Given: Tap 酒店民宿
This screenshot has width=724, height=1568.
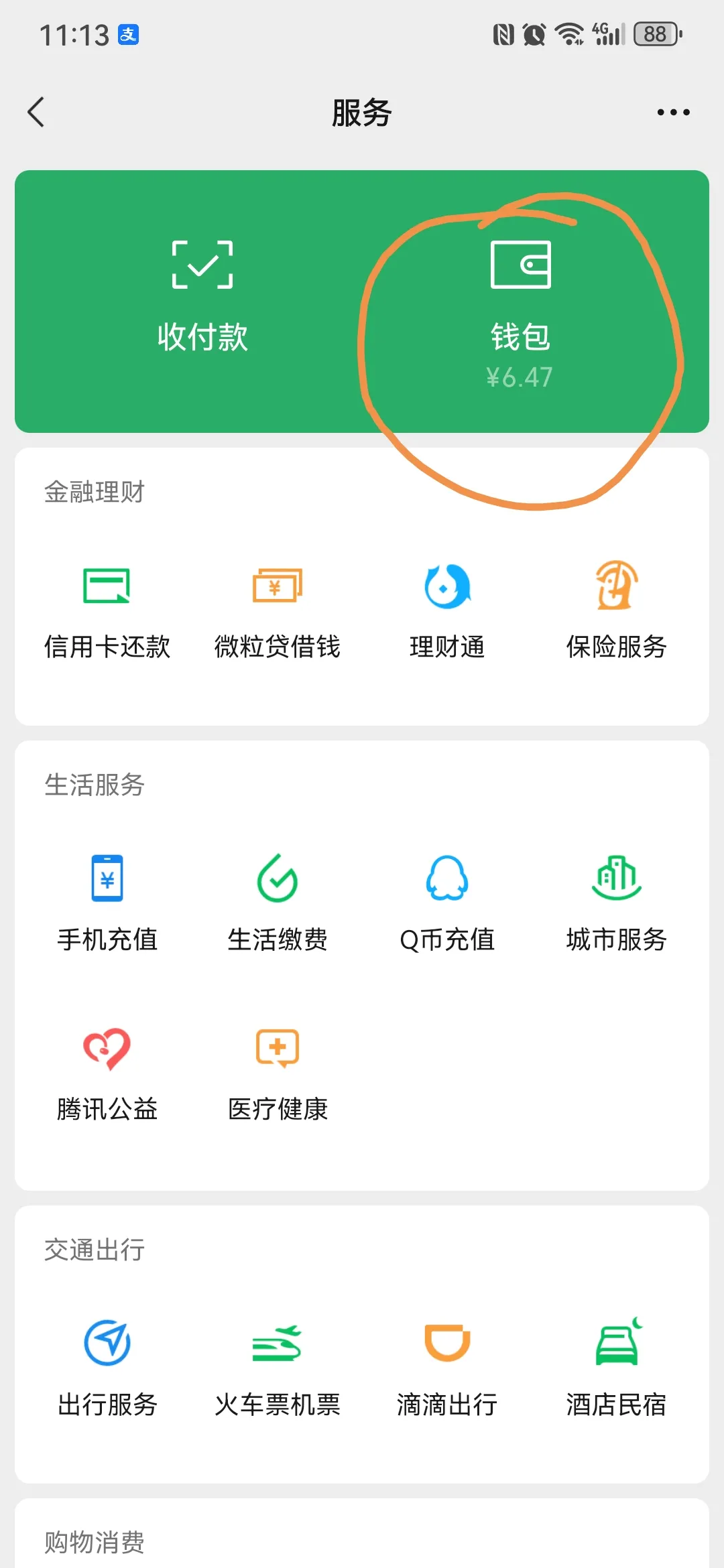Looking at the screenshot, I should [617, 1367].
